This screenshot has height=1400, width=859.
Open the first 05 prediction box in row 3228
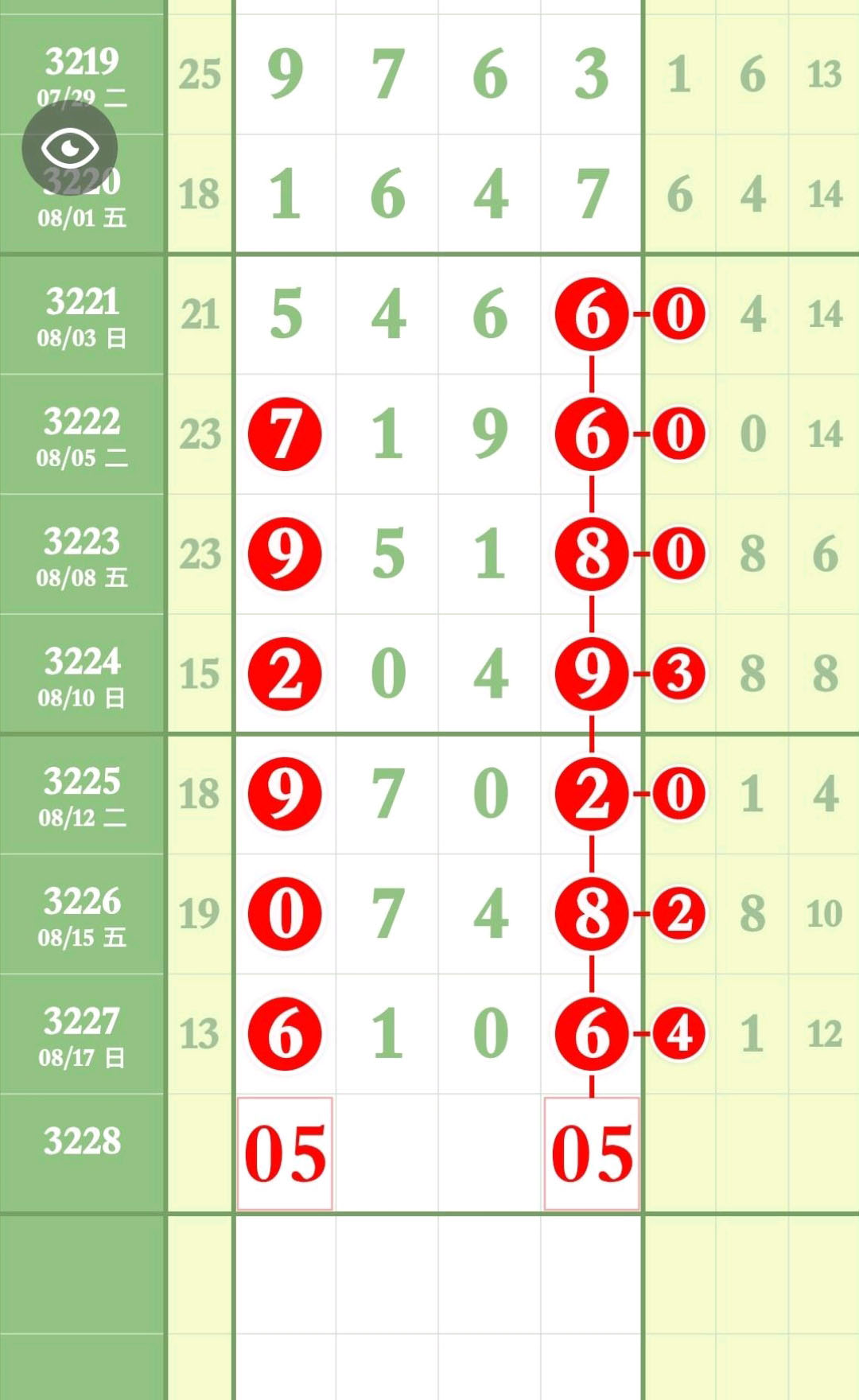pyautogui.click(x=285, y=1153)
